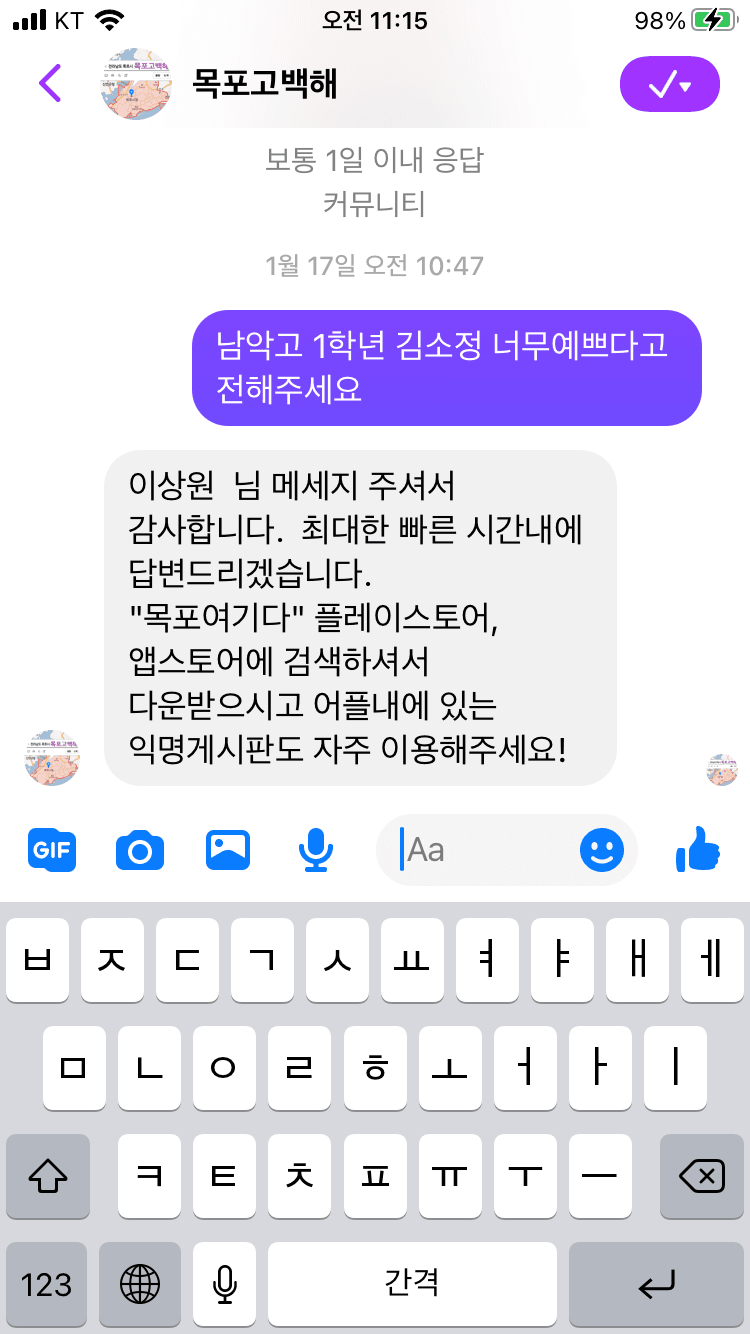750x1334 pixels.
Task: Open the emoji smiley picker
Action: pos(601,850)
